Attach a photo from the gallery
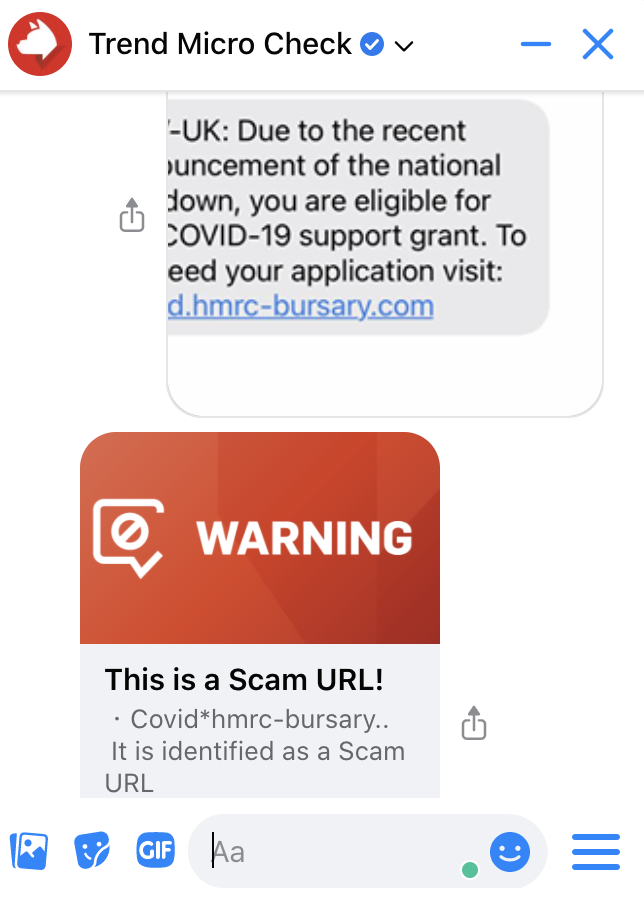This screenshot has height=898, width=644. 29,852
